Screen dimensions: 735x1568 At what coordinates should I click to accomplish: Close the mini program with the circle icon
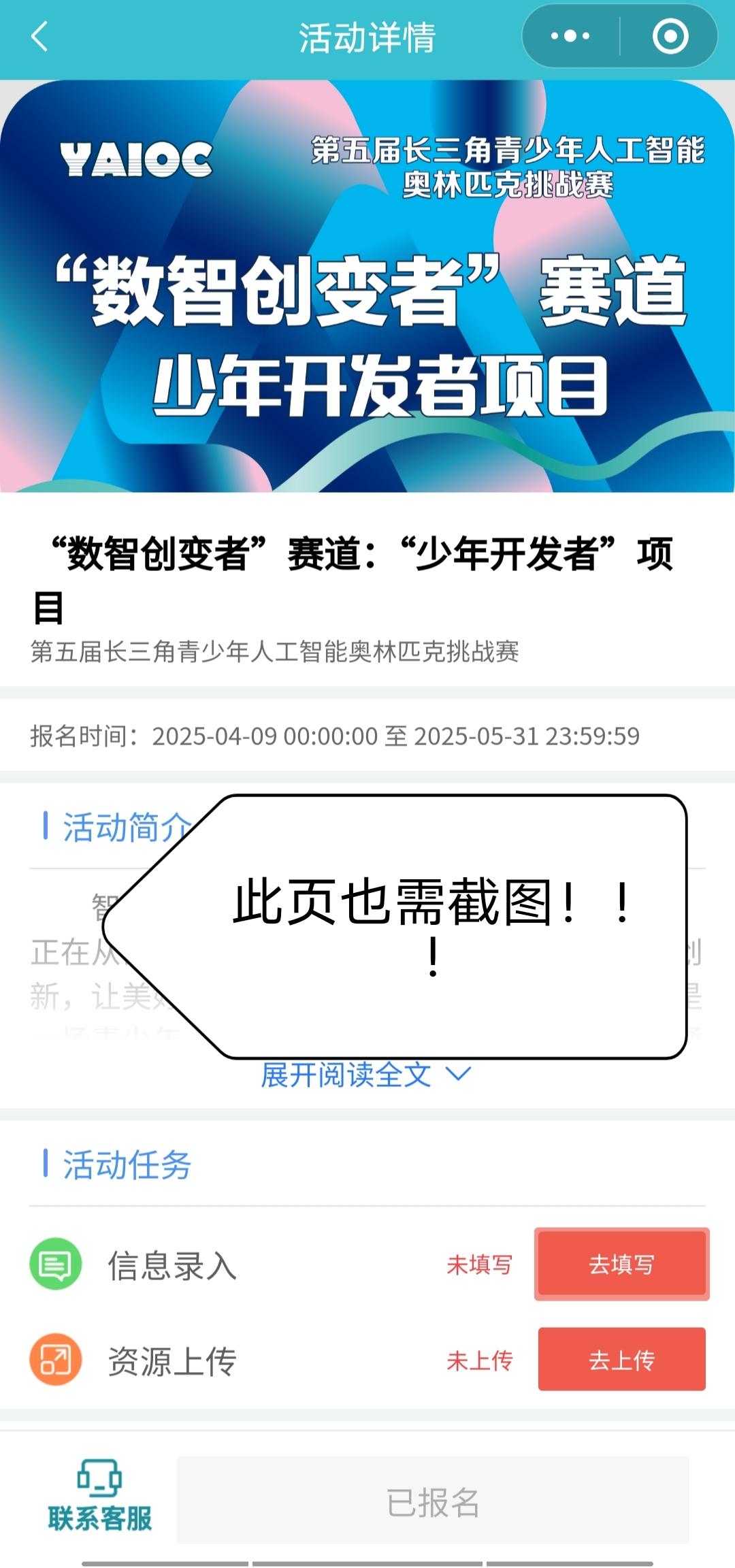[x=670, y=36]
